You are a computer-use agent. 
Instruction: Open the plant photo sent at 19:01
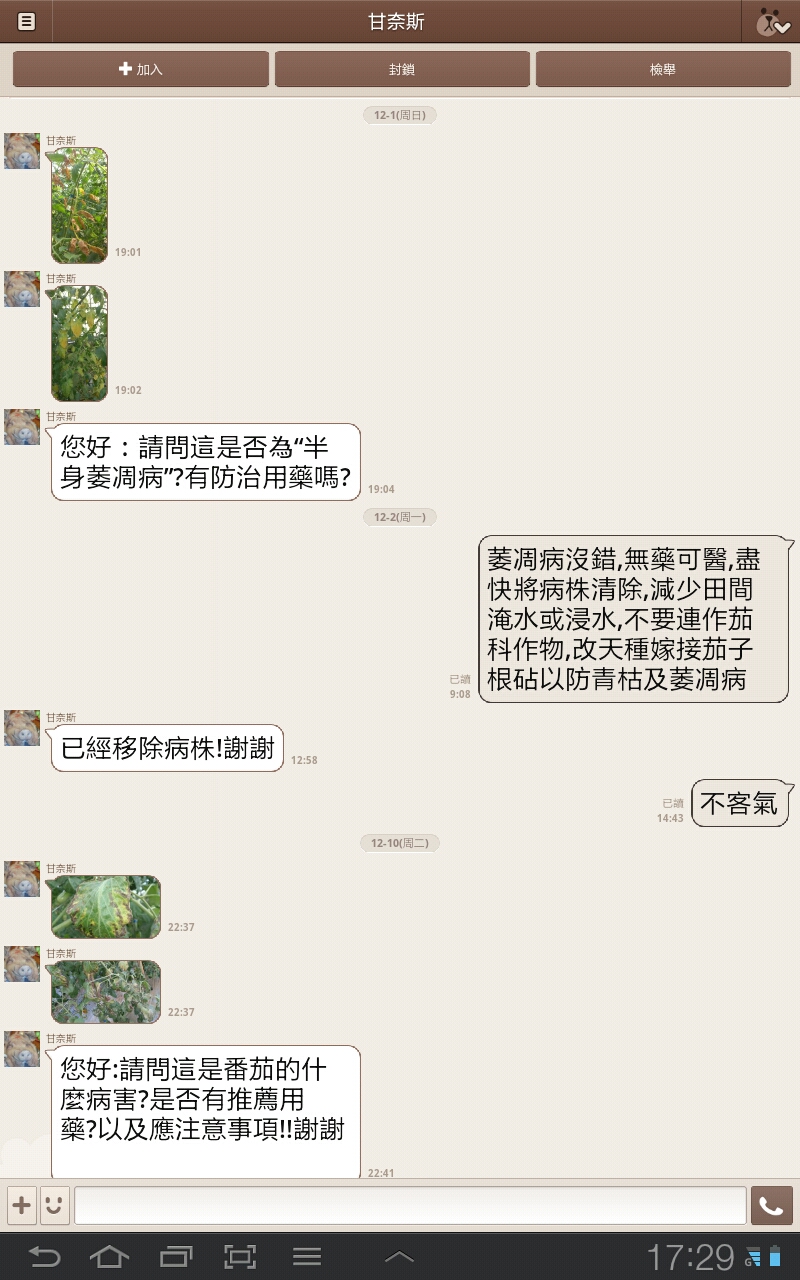coord(80,205)
